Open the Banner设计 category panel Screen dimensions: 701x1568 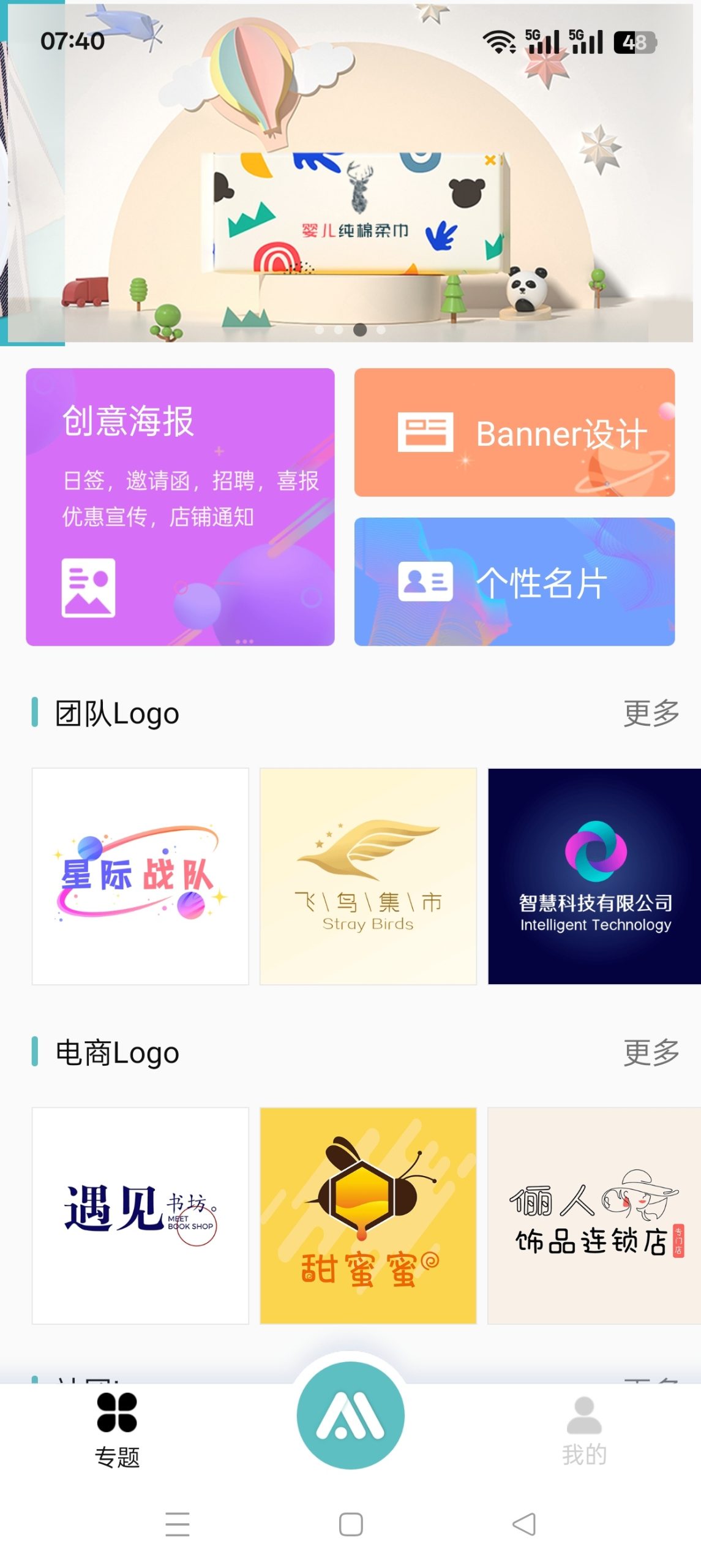click(x=514, y=433)
